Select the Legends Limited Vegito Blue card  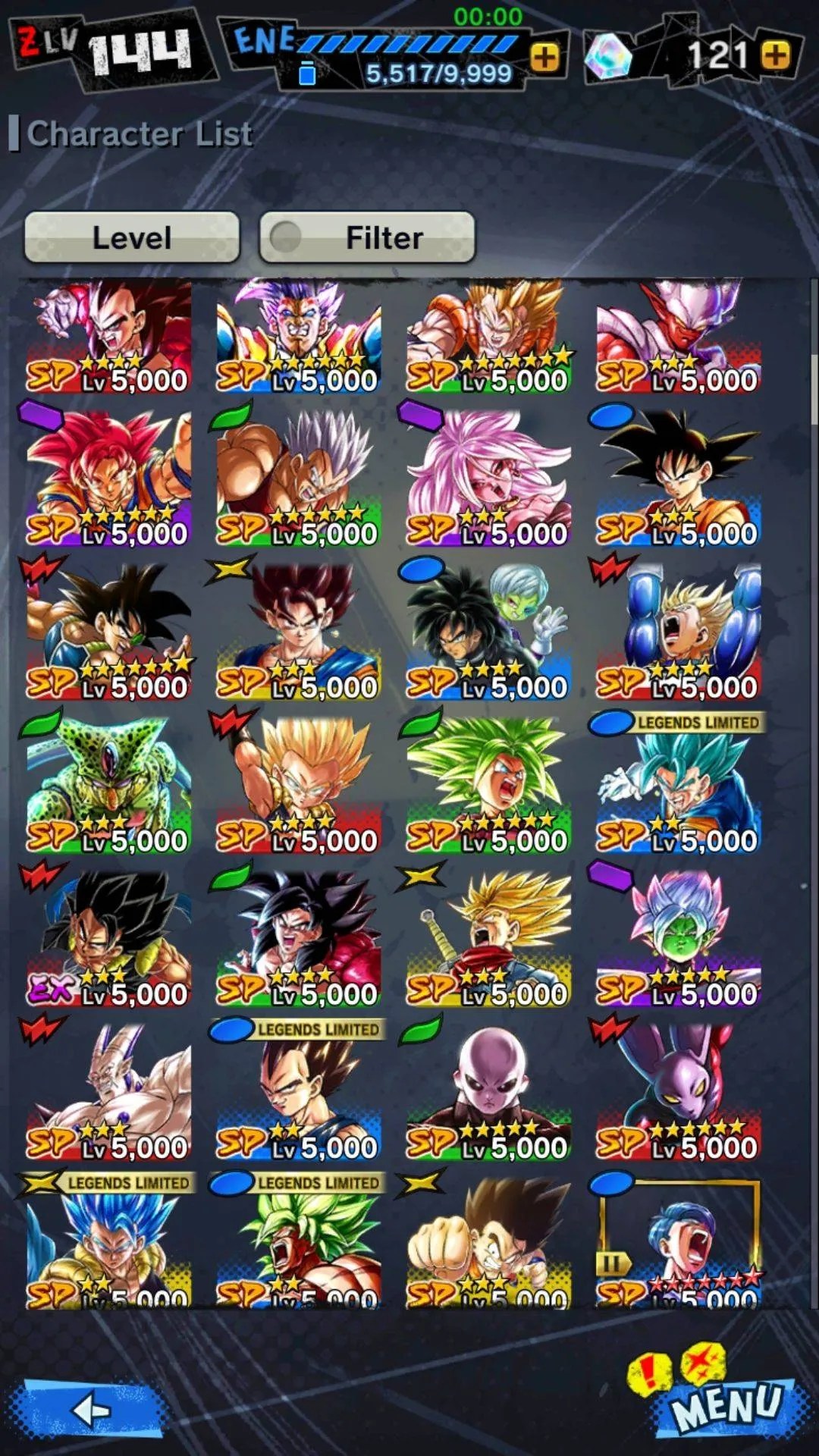678,785
